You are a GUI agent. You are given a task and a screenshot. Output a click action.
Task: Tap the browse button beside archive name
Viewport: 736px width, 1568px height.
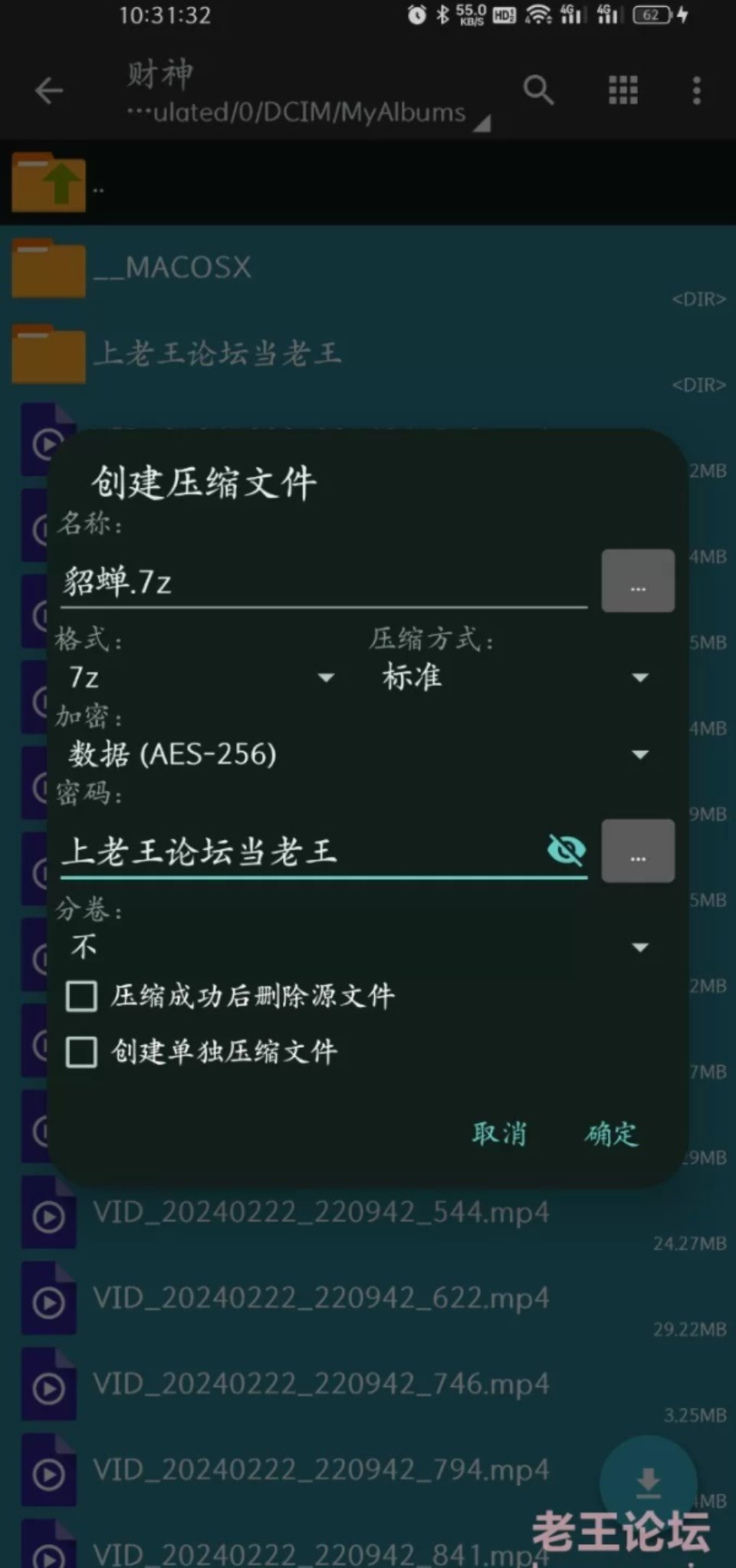tap(638, 581)
